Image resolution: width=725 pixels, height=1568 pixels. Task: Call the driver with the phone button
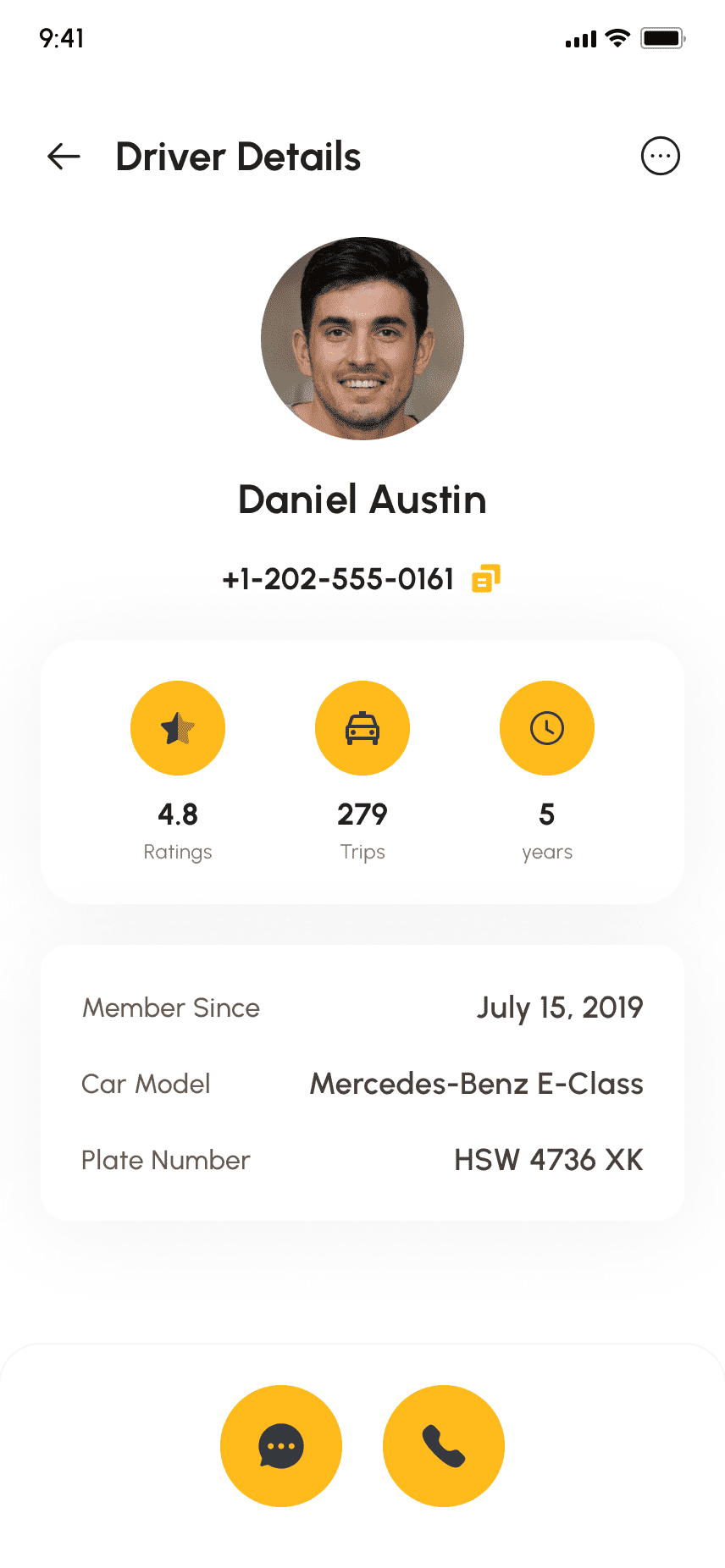coord(444,1446)
